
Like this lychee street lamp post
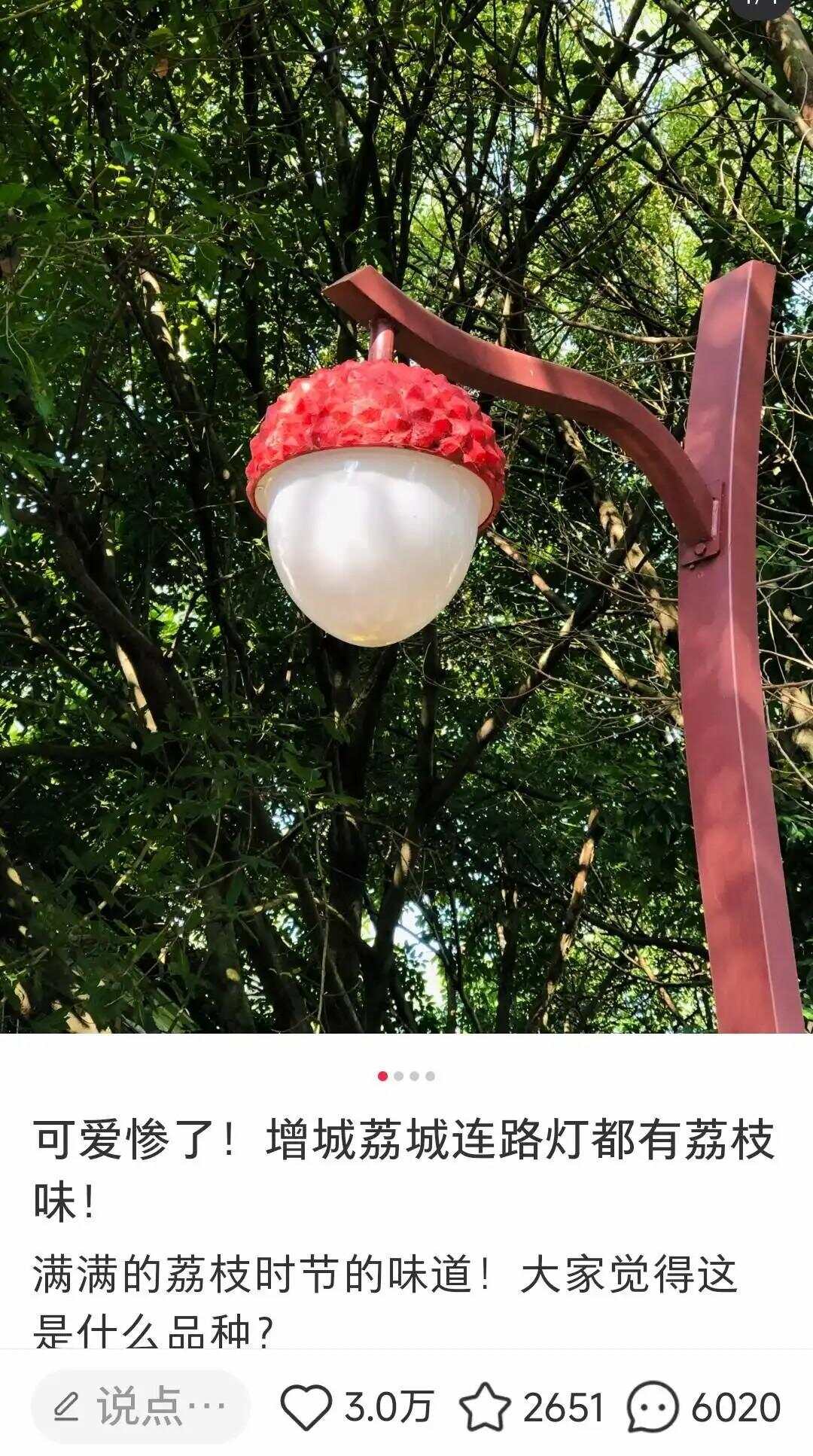click(x=306, y=1406)
